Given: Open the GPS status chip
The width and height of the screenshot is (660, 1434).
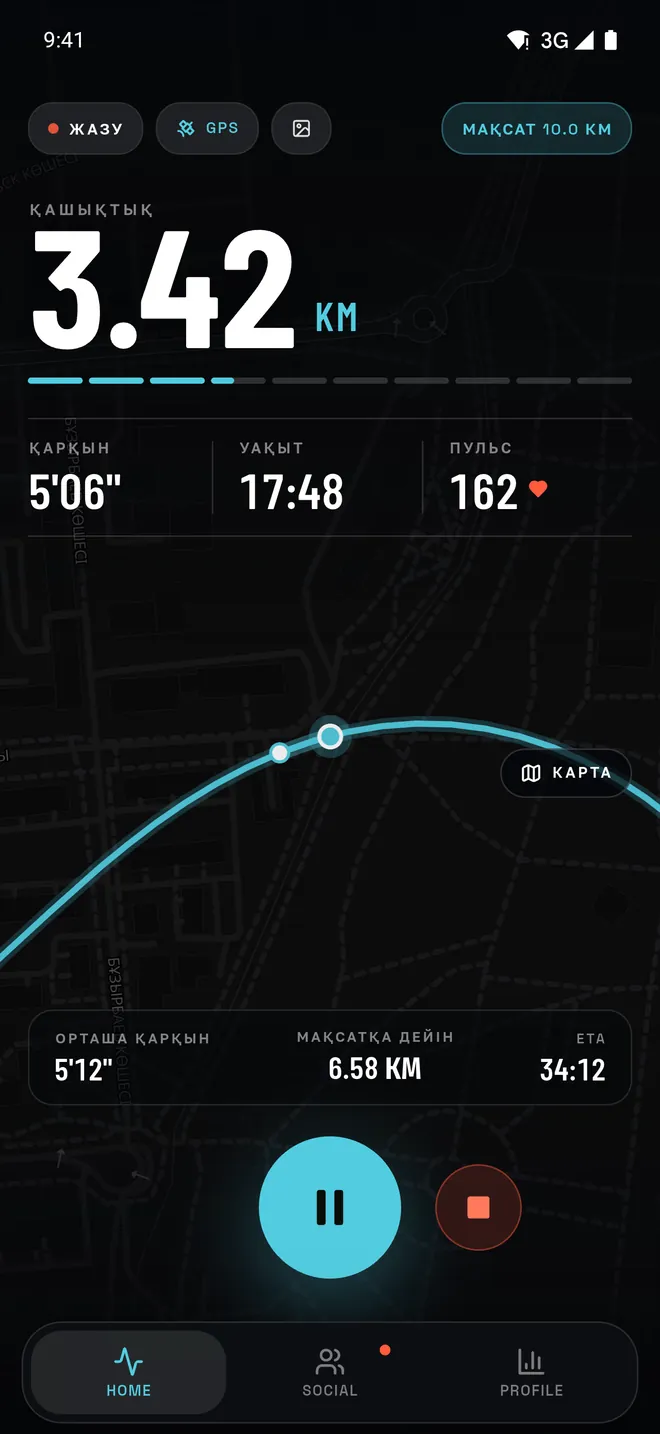Looking at the screenshot, I should click(x=207, y=129).
